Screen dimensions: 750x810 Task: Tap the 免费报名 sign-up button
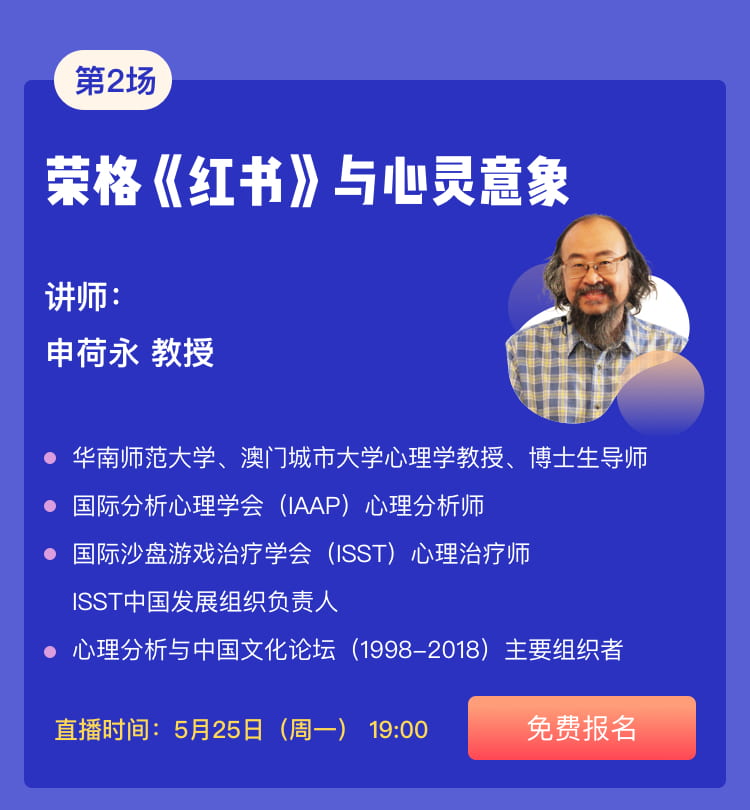click(x=581, y=728)
